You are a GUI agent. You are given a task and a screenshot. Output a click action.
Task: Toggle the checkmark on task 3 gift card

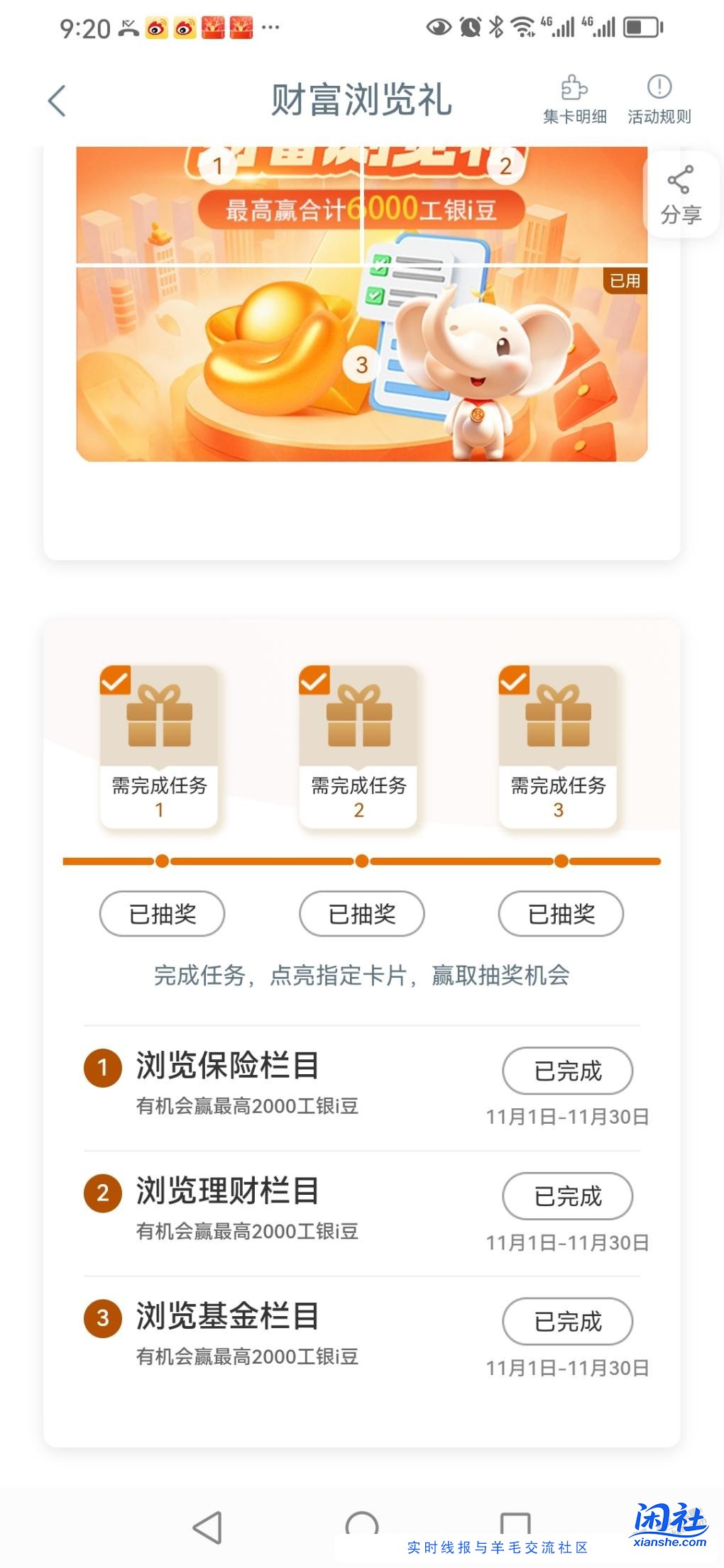tap(516, 680)
